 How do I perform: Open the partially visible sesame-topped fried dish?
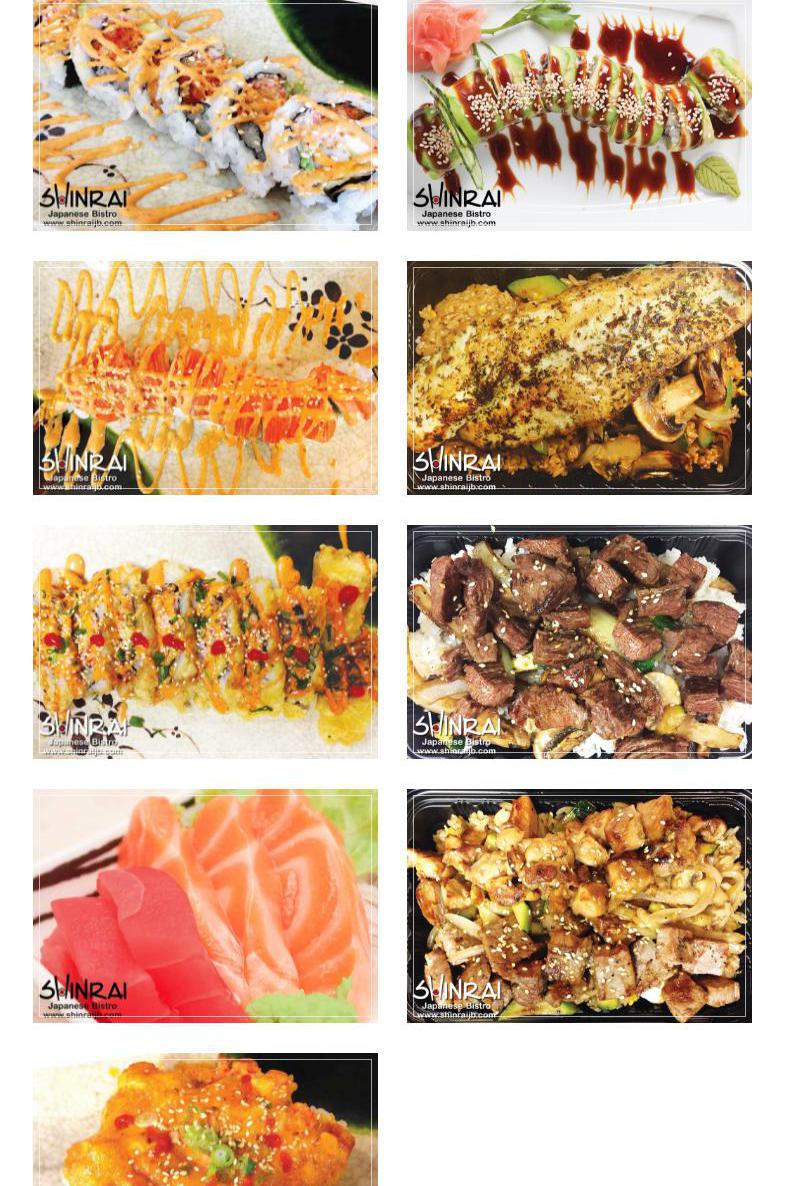205,1120
